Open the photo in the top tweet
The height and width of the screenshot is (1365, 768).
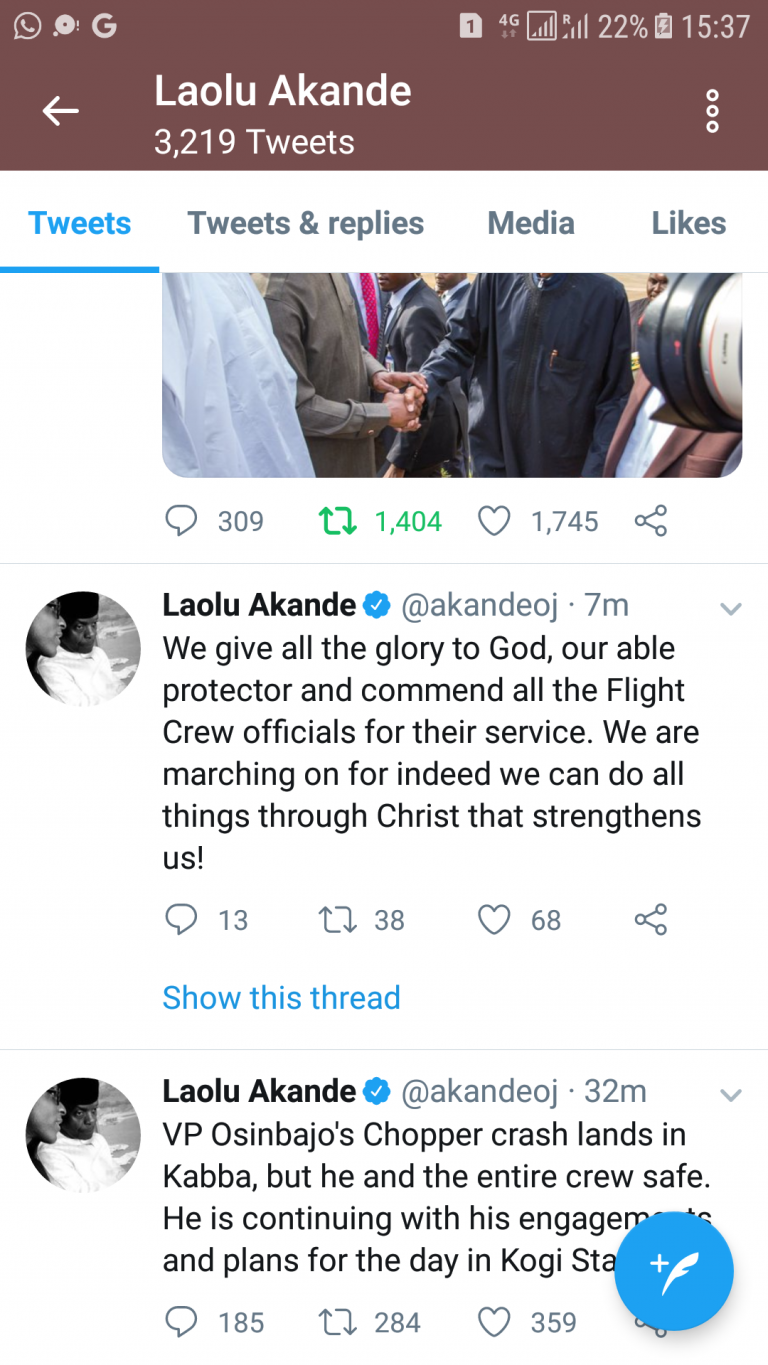(x=452, y=375)
